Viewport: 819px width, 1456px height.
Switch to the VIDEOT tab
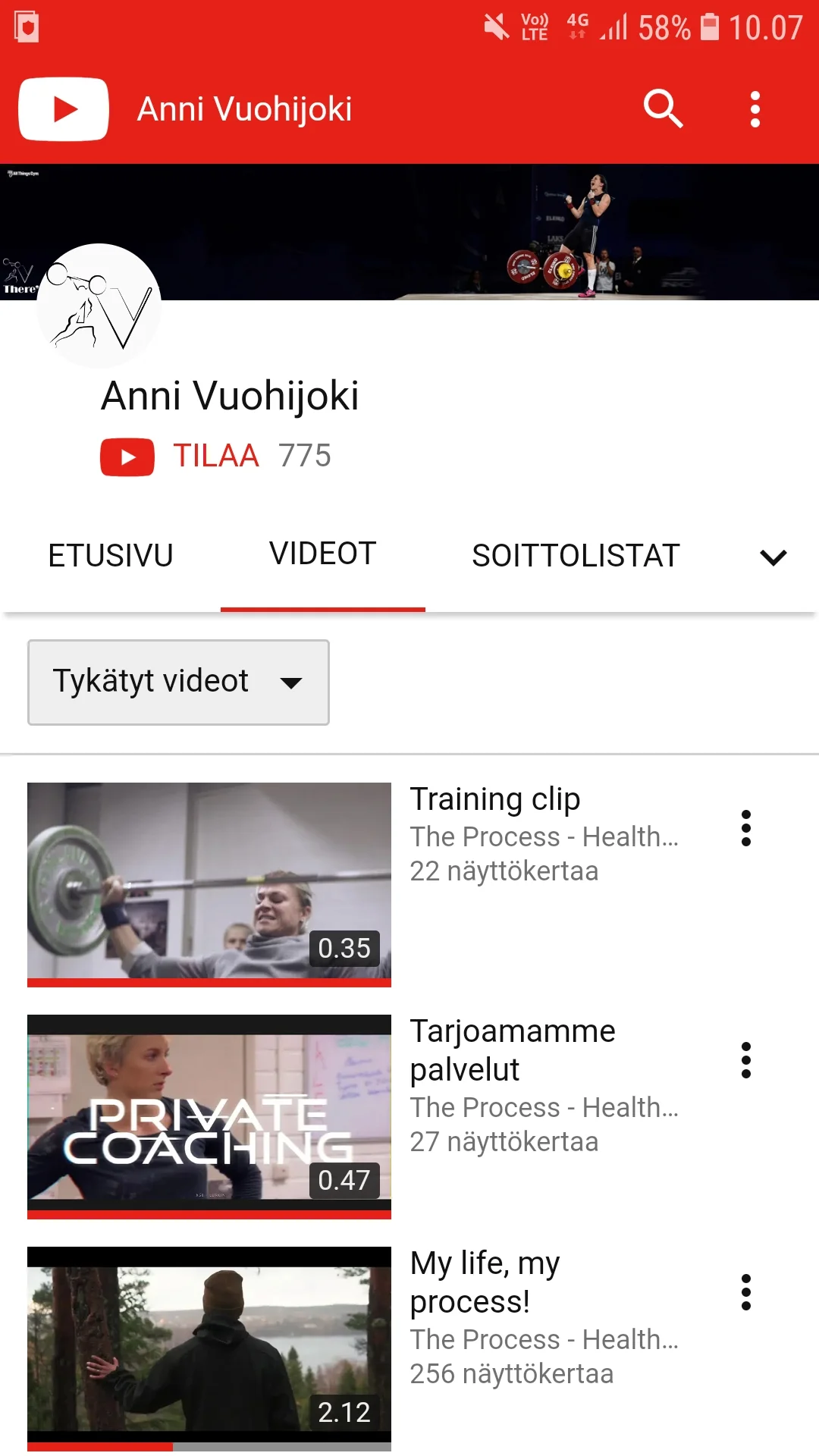pos(323,554)
